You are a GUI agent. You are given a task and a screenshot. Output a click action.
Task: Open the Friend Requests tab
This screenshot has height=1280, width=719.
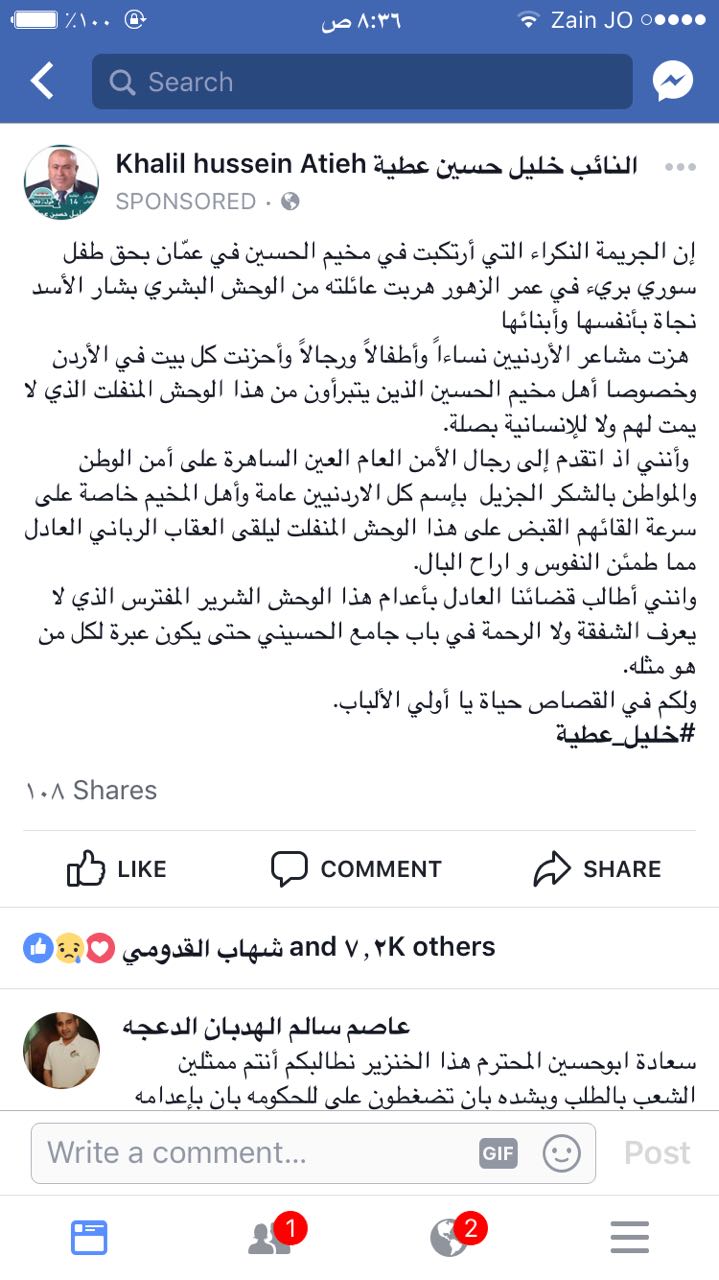coord(270,1238)
